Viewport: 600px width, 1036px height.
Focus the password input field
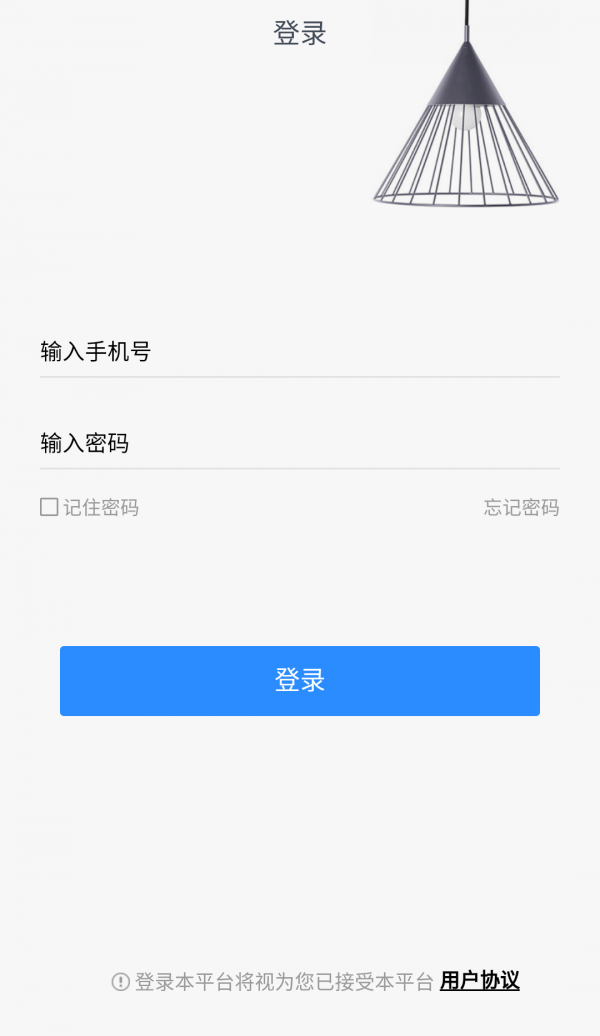point(299,443)
